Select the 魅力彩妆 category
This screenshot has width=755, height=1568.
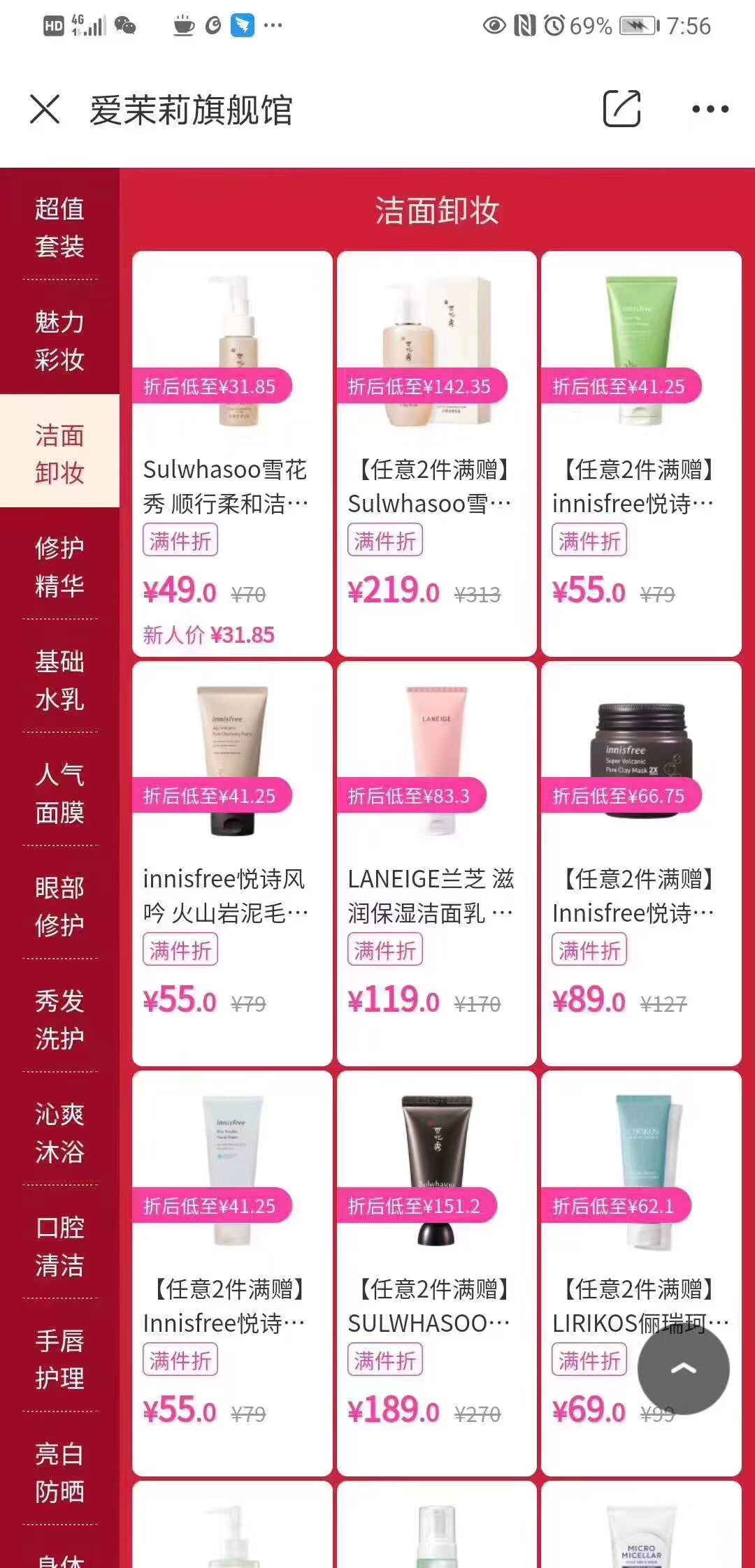(x=59, y=340)
